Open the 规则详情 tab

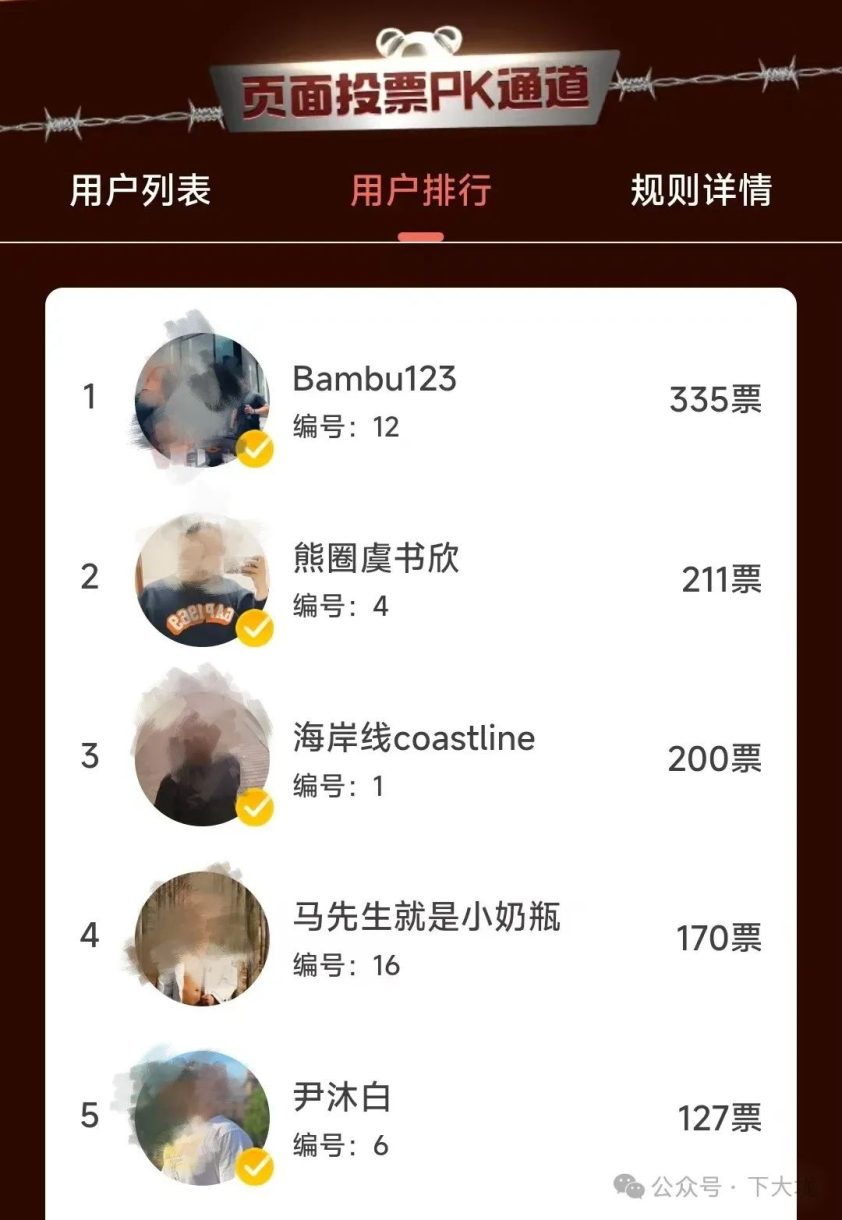point(700,190)
